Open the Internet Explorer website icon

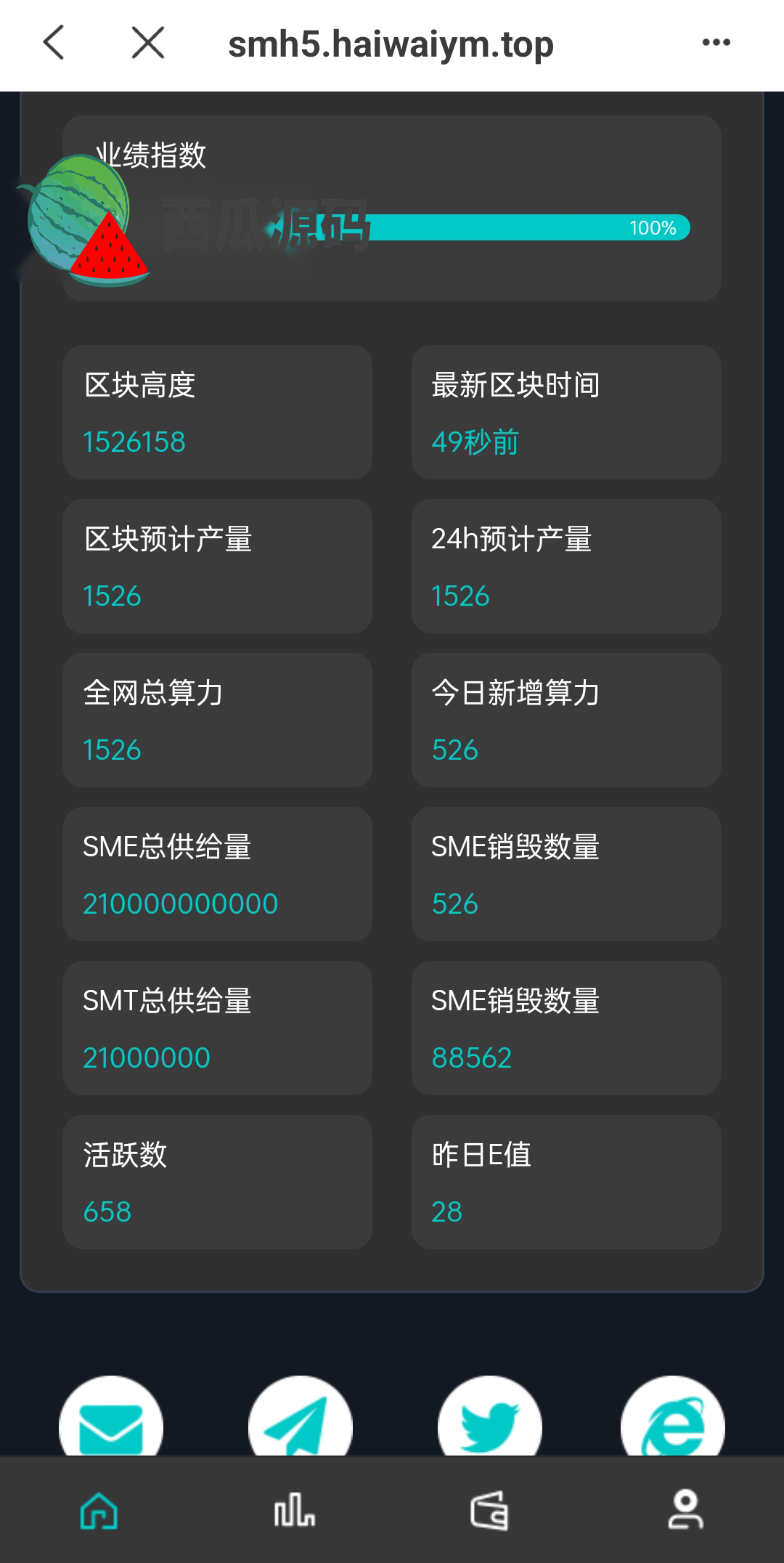[x=673, y=1420]
